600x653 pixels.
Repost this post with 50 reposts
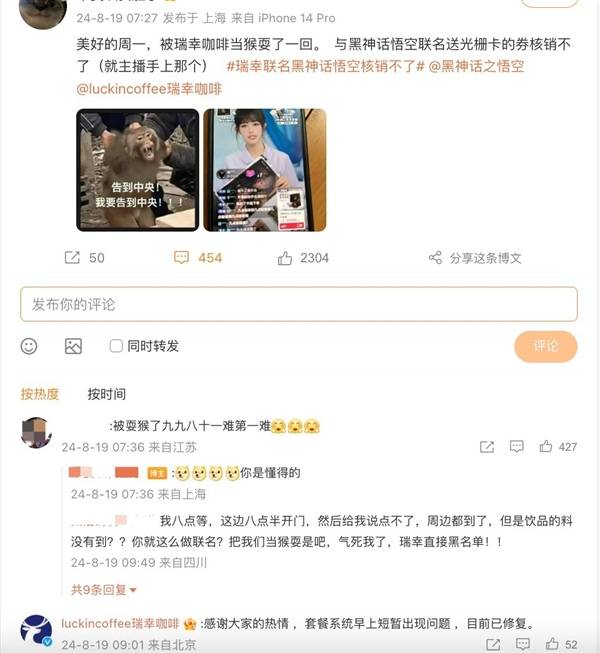tap(83, 257)
